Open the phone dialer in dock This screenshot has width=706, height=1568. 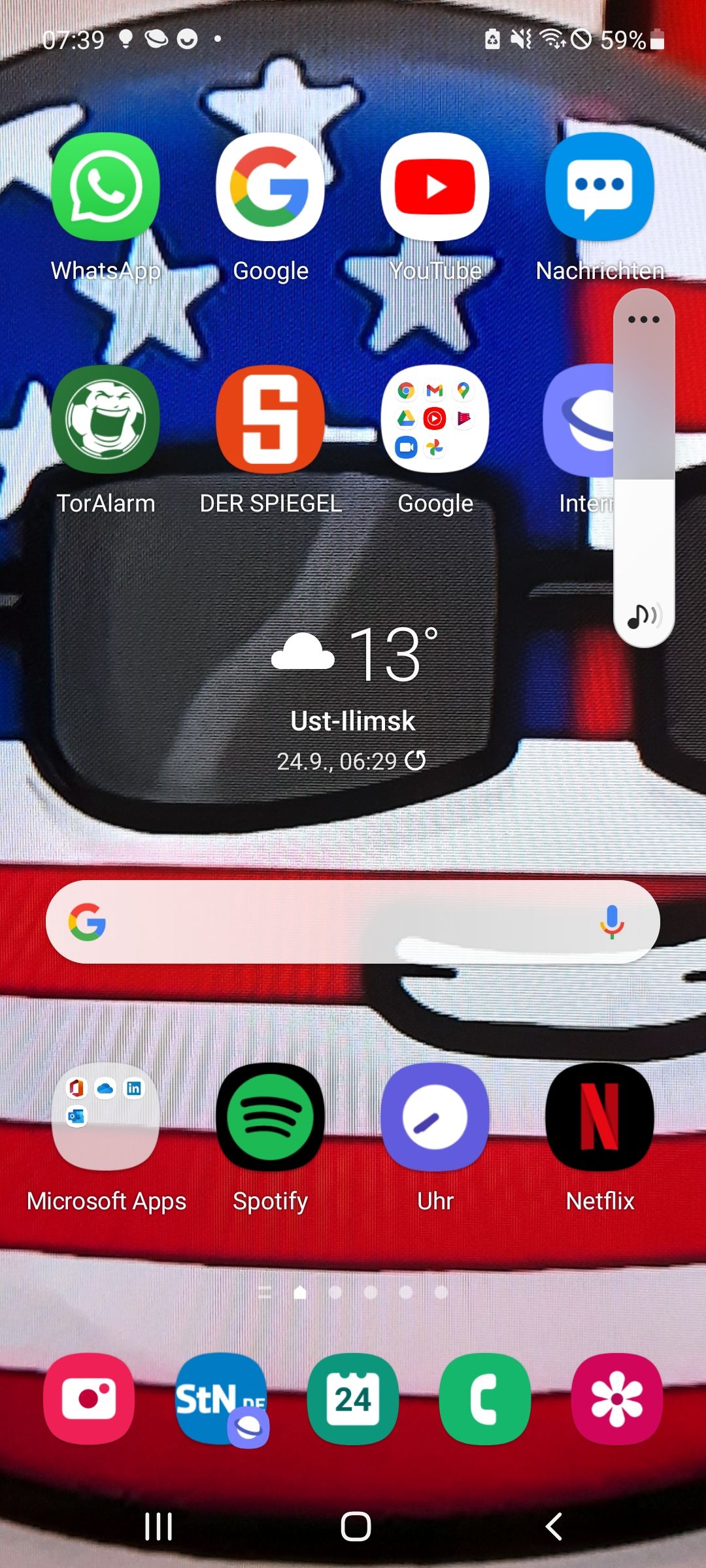tap(484, 1398)
